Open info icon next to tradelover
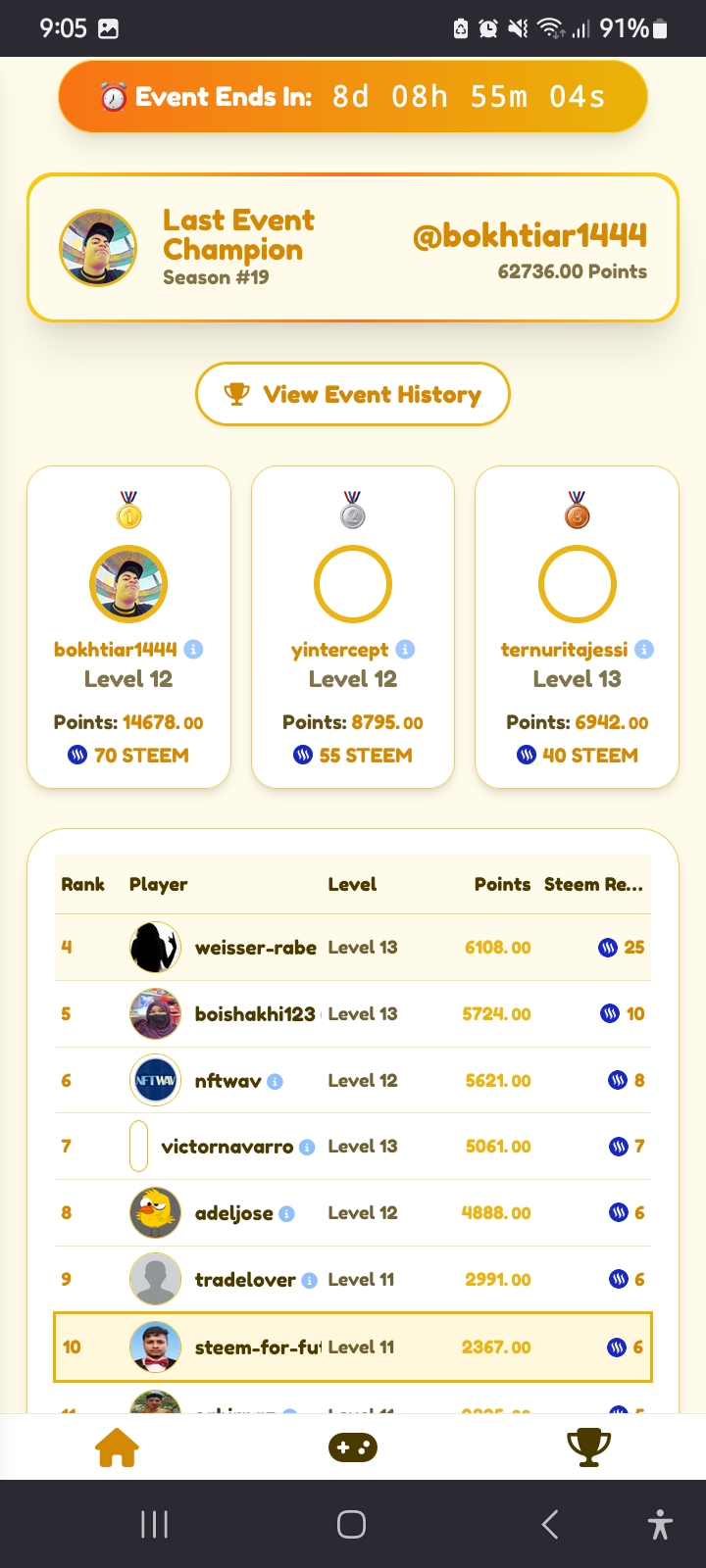Screen dimensions: 706x1568 309,1280
